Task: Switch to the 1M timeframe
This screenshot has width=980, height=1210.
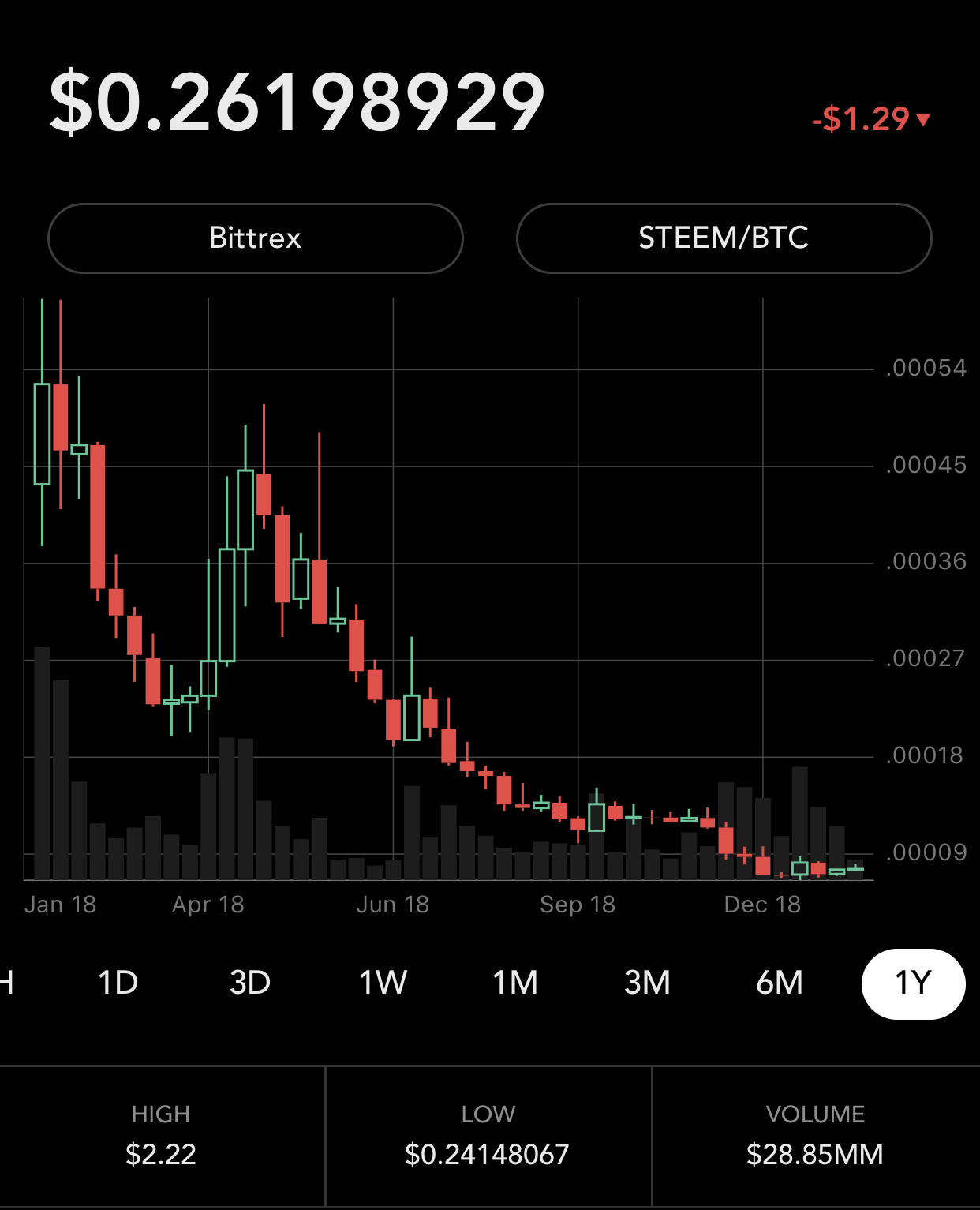Action: [514, 983]
